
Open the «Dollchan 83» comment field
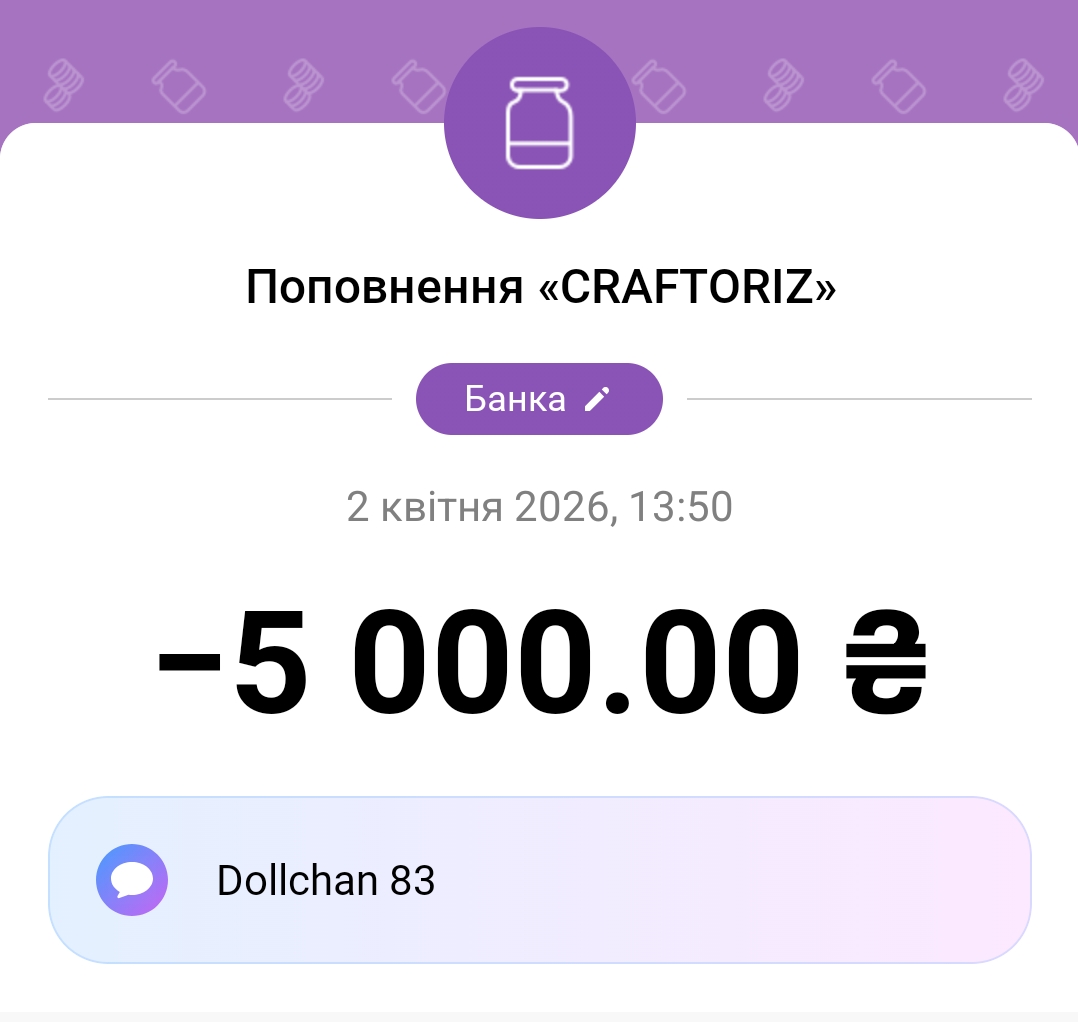pos(539,881)
